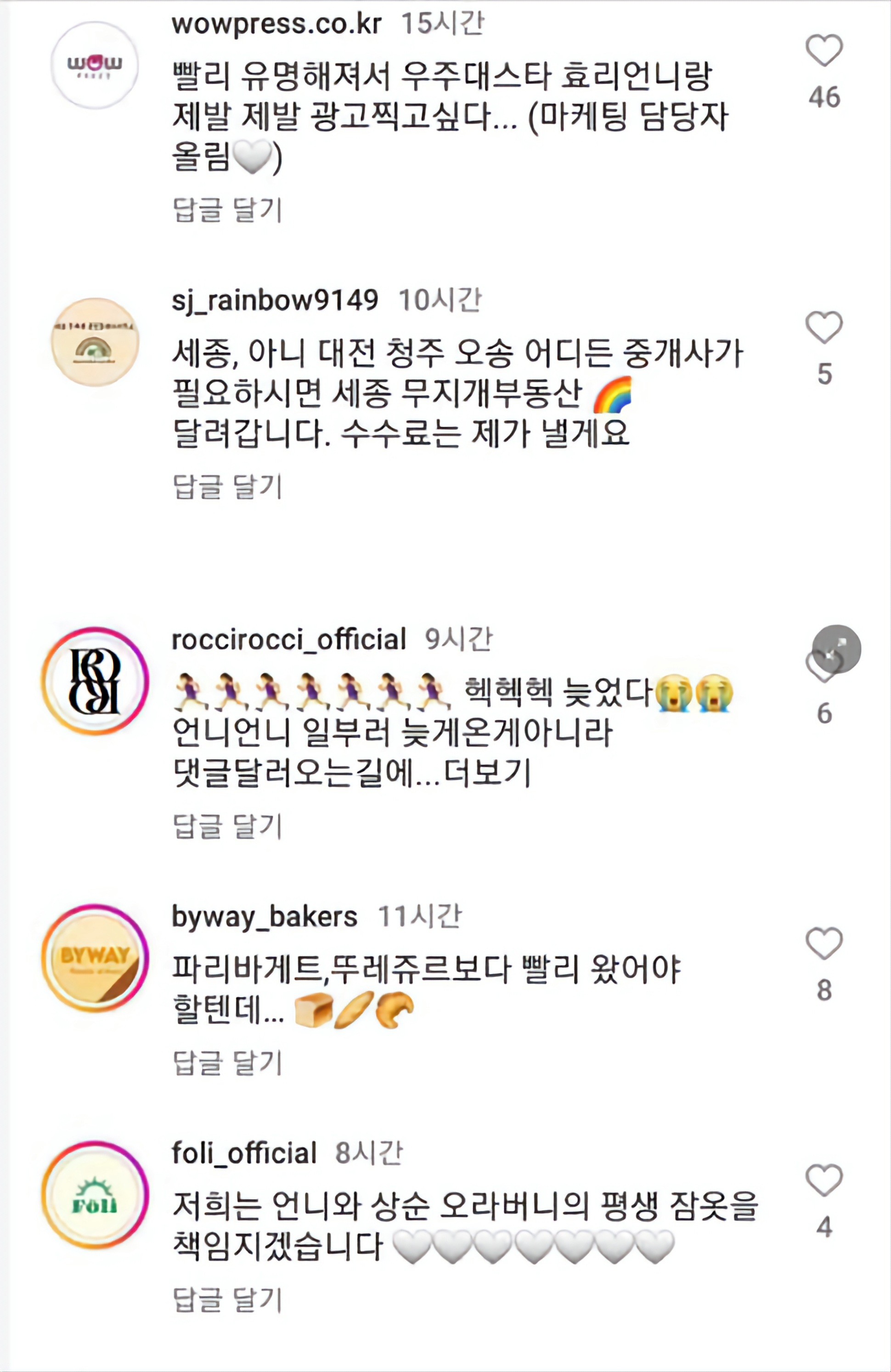Viewport: 891px width, 1372px height.
Task: Reply to wowpress.co.kr's comment
Action: [227, 210]
